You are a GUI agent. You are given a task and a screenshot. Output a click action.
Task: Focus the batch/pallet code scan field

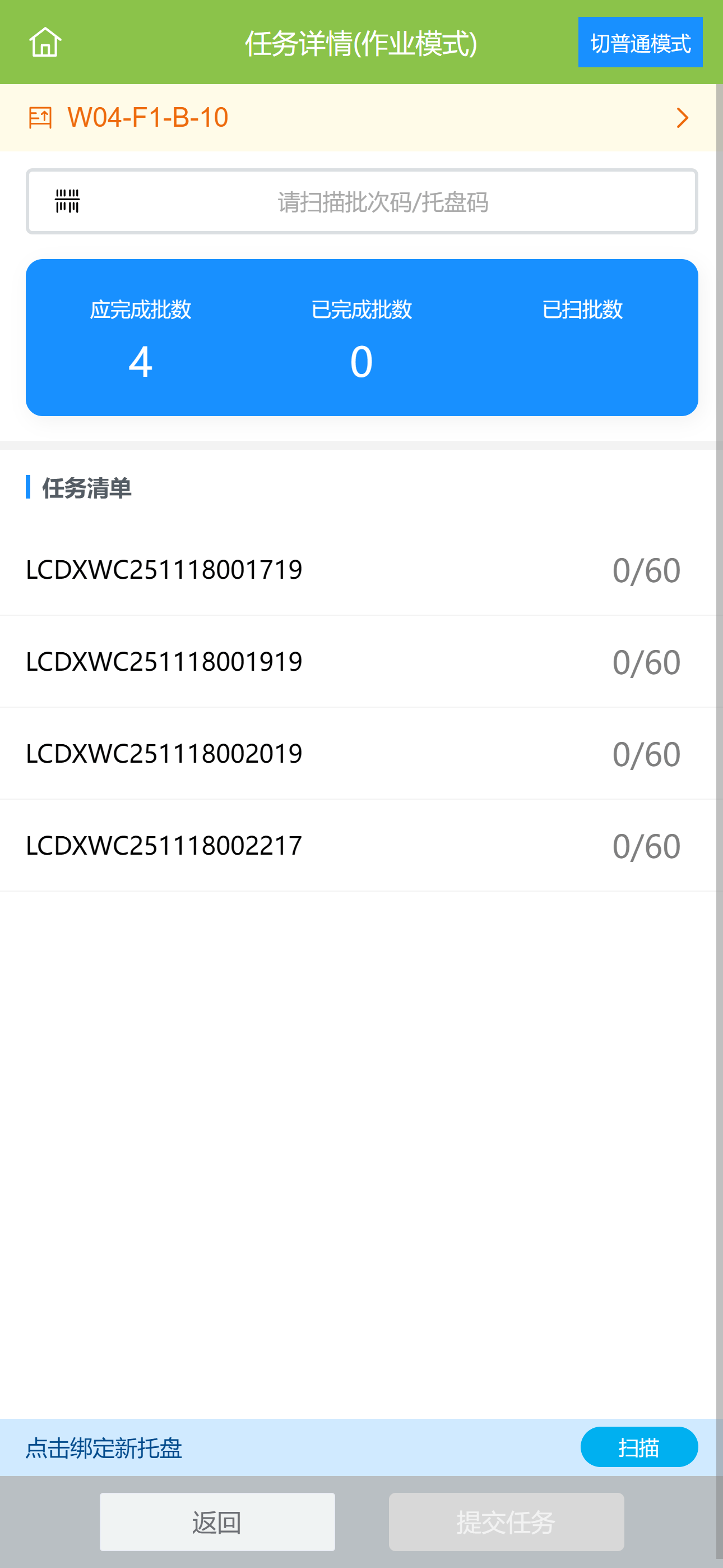click(382, 202)
